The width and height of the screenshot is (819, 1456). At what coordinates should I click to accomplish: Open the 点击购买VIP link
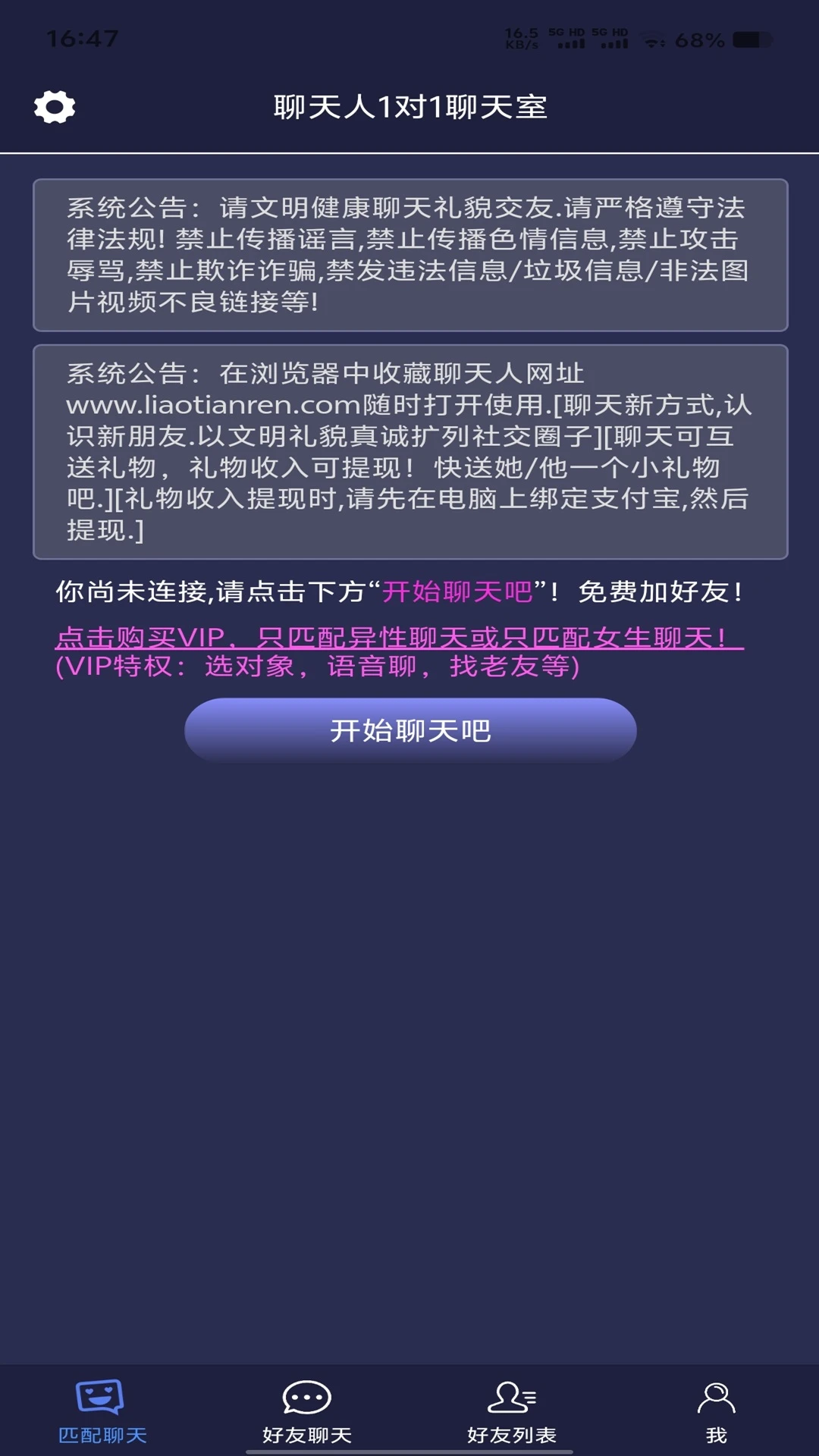click(399, 637)
